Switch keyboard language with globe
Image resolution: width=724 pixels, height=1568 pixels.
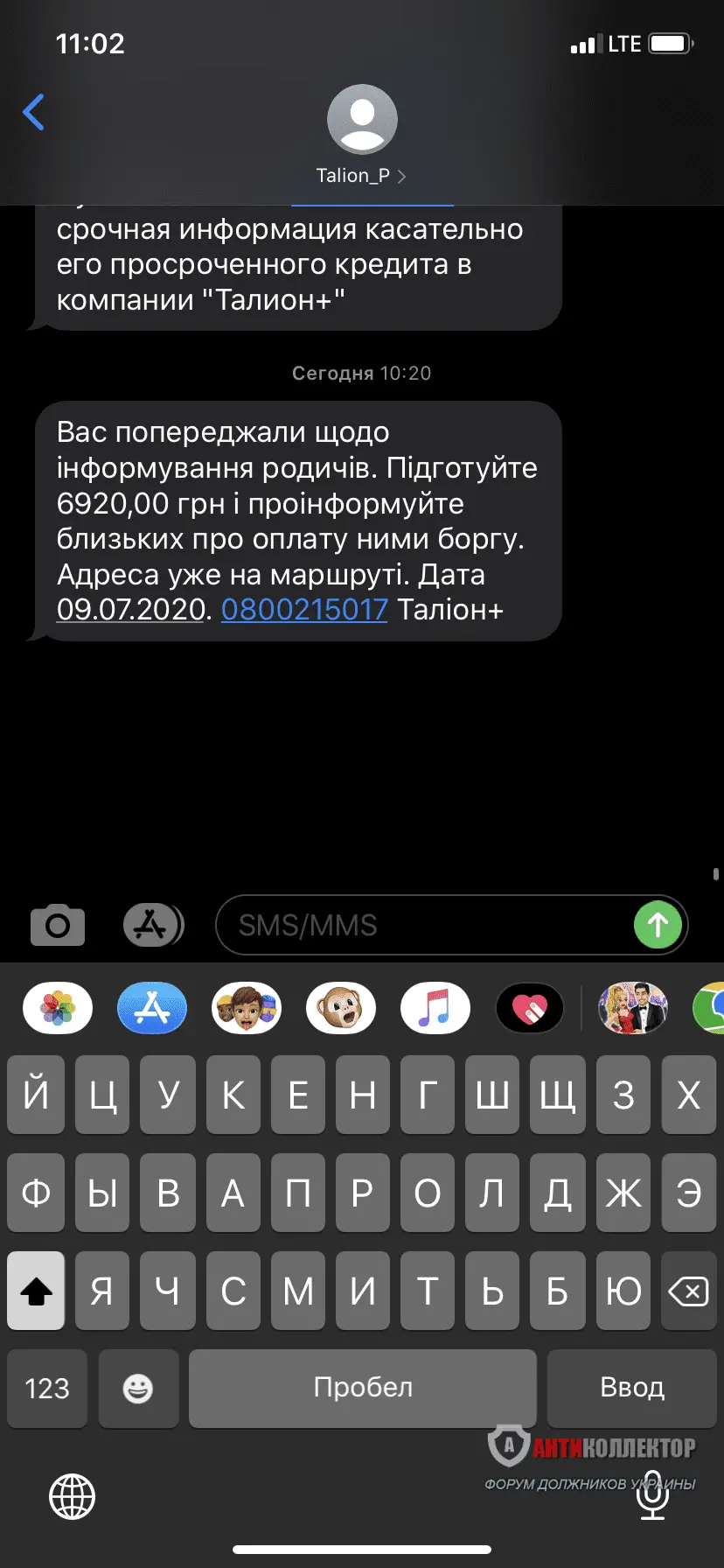point(72,1496)
